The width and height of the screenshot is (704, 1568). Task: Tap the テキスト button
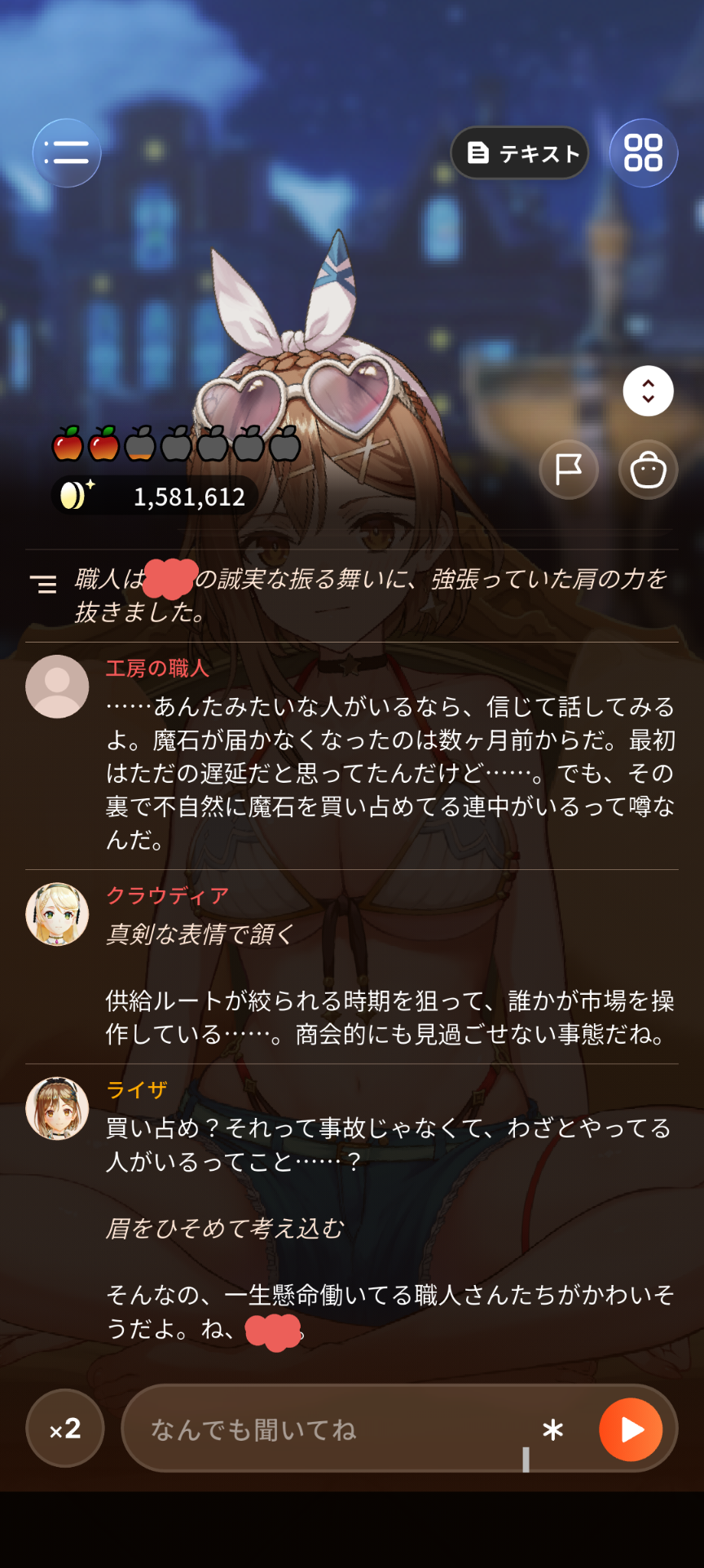click(x=520, y=152)
